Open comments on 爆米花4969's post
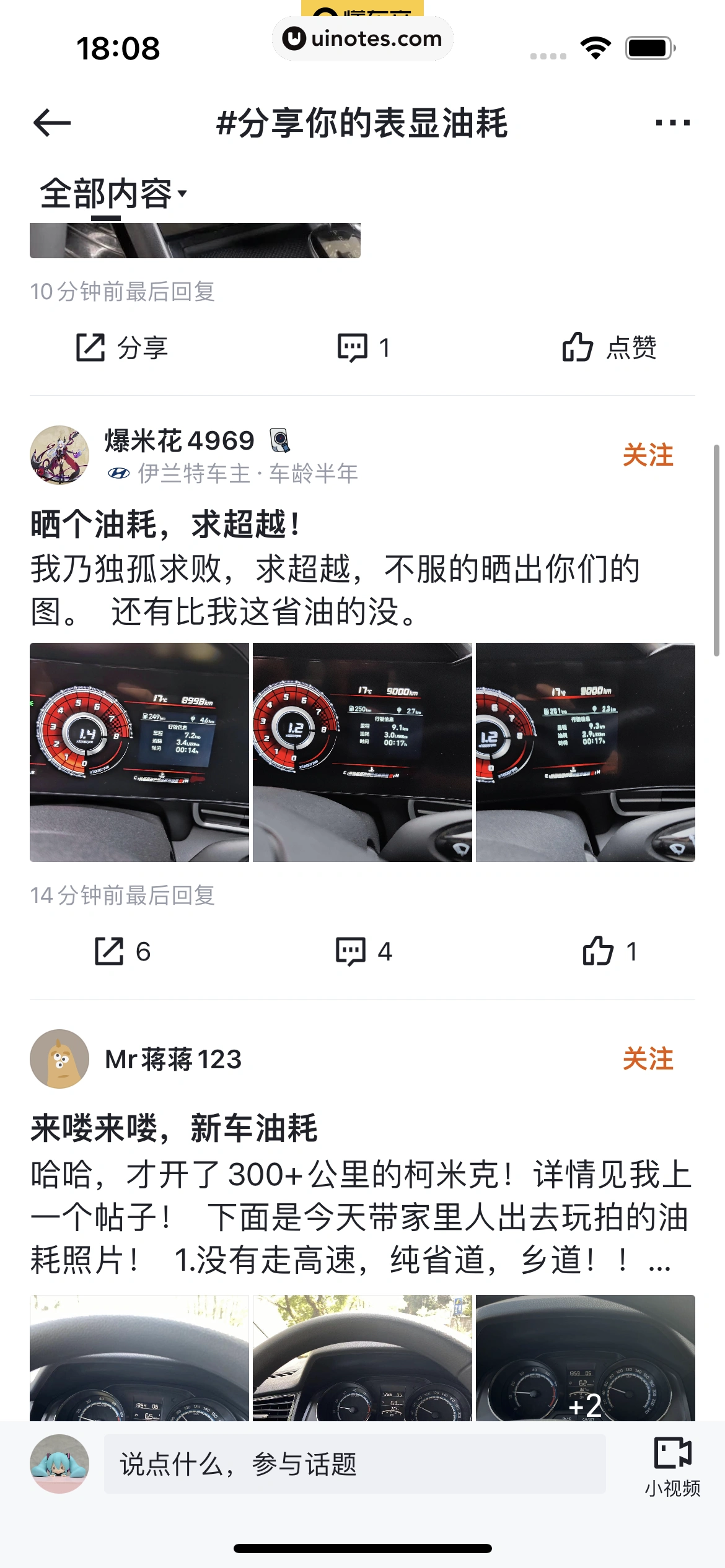Viewport: 725px width, 1568px height. tap(363, 951)
